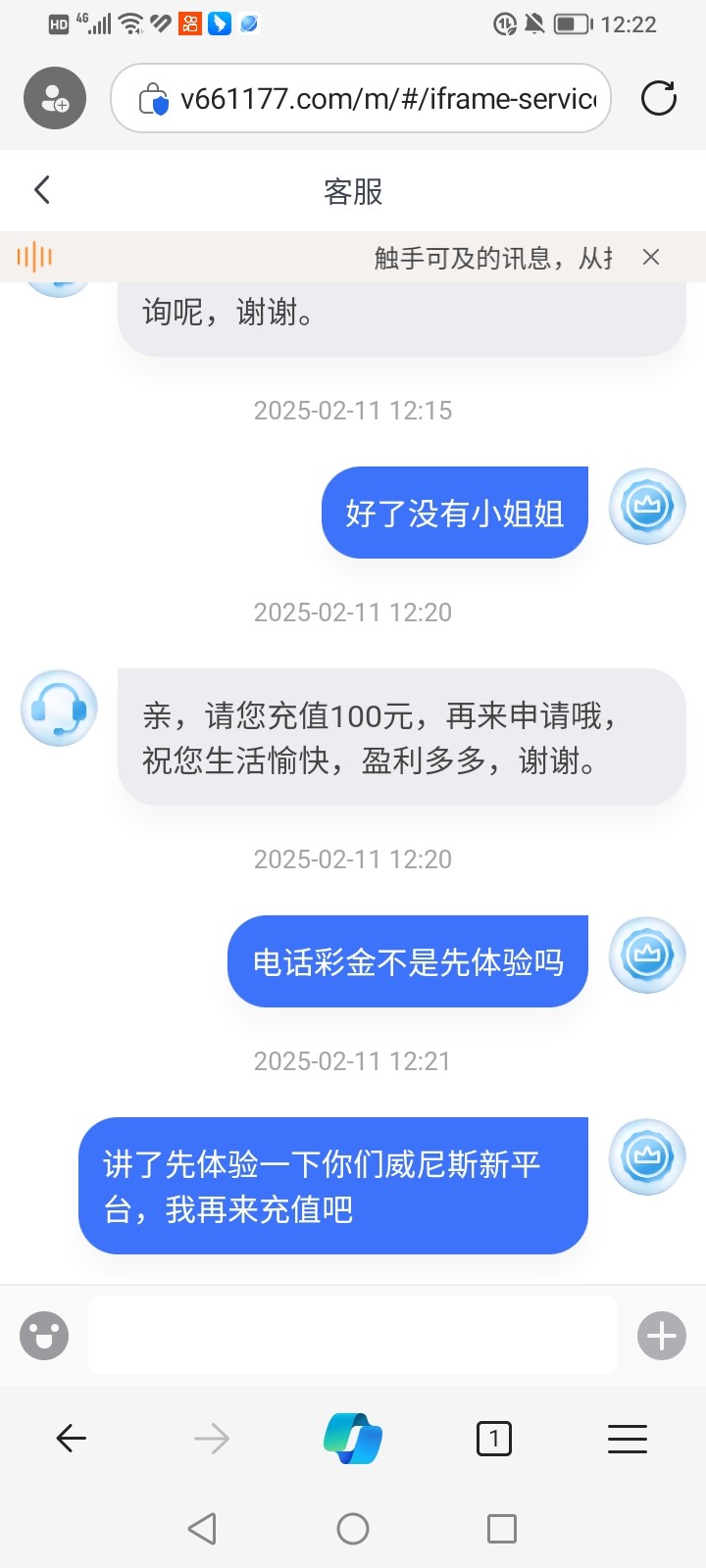The image size is (706, 1568).
Task: Tap the browser profile avatar icon
Action: (x=55, y=98)
